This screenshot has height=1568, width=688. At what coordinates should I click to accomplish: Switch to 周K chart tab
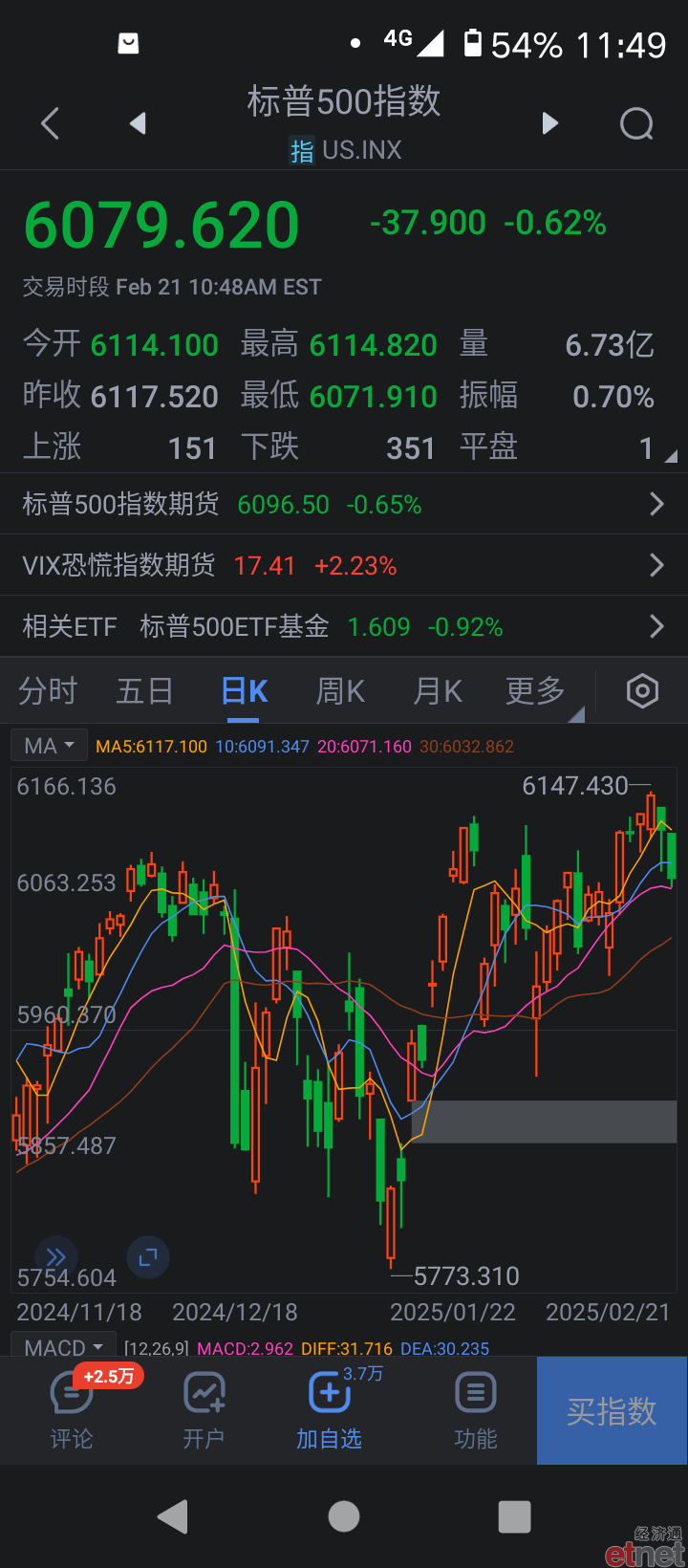coord(341,690)
